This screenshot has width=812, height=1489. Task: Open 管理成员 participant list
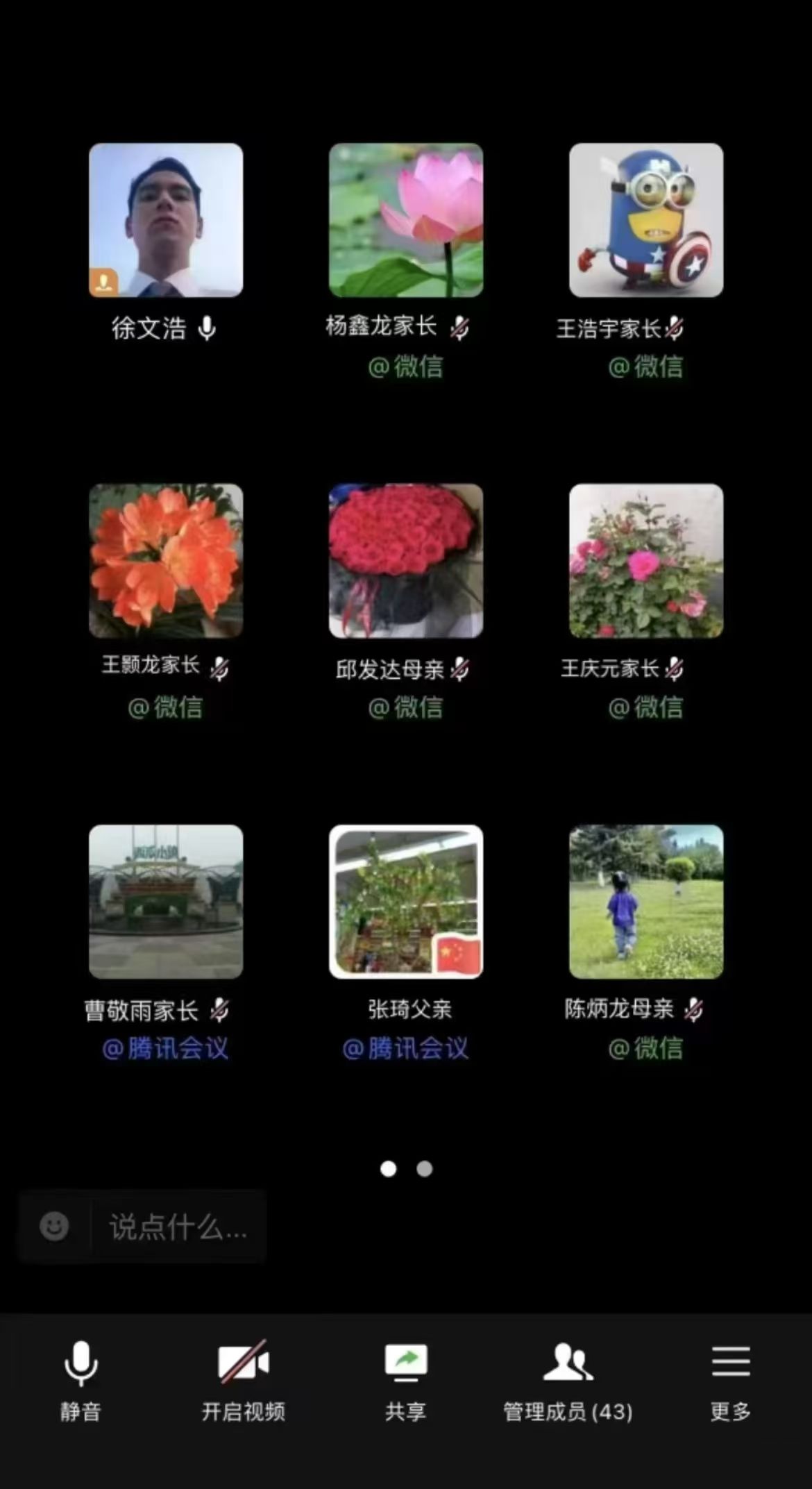(x=568, y=1379)
